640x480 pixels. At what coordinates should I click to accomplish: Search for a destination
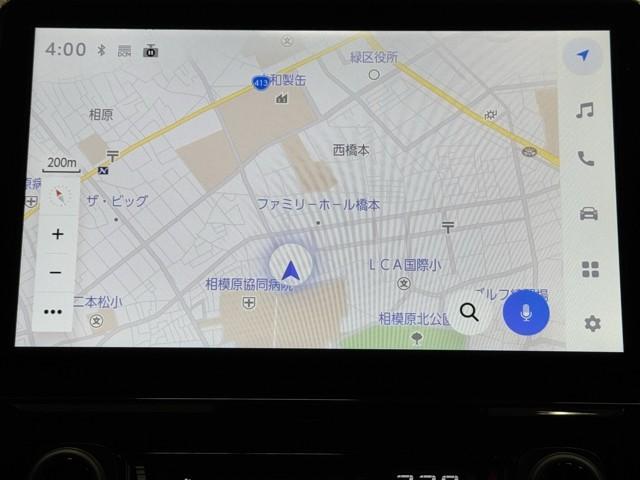(x=469, y=312)
